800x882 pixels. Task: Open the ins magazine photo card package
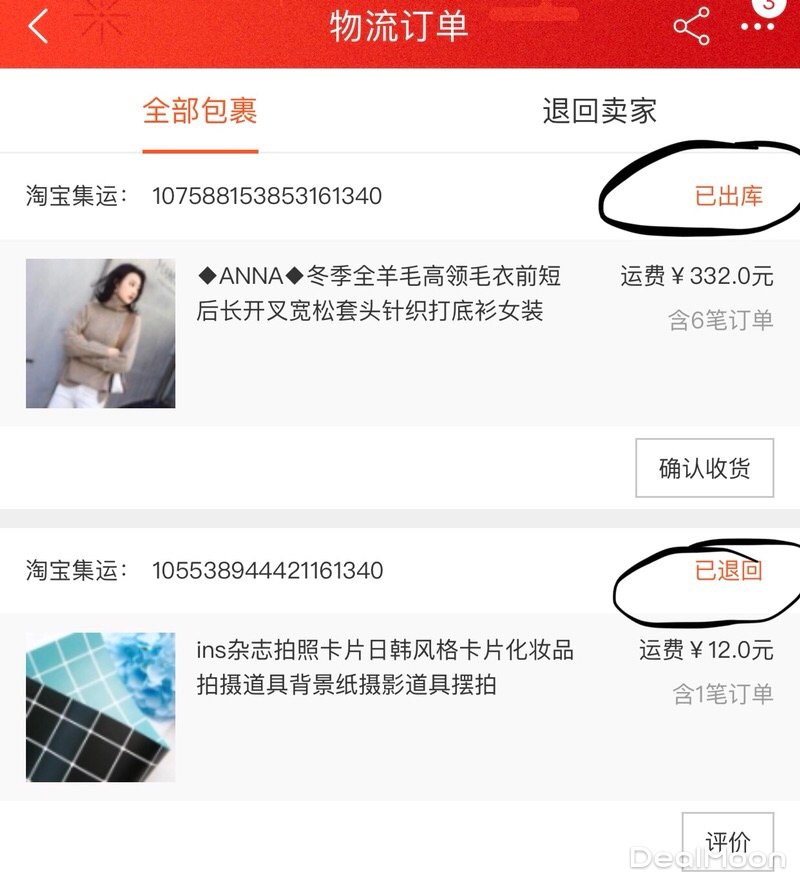pyautogui.click(x=385, y=668)
